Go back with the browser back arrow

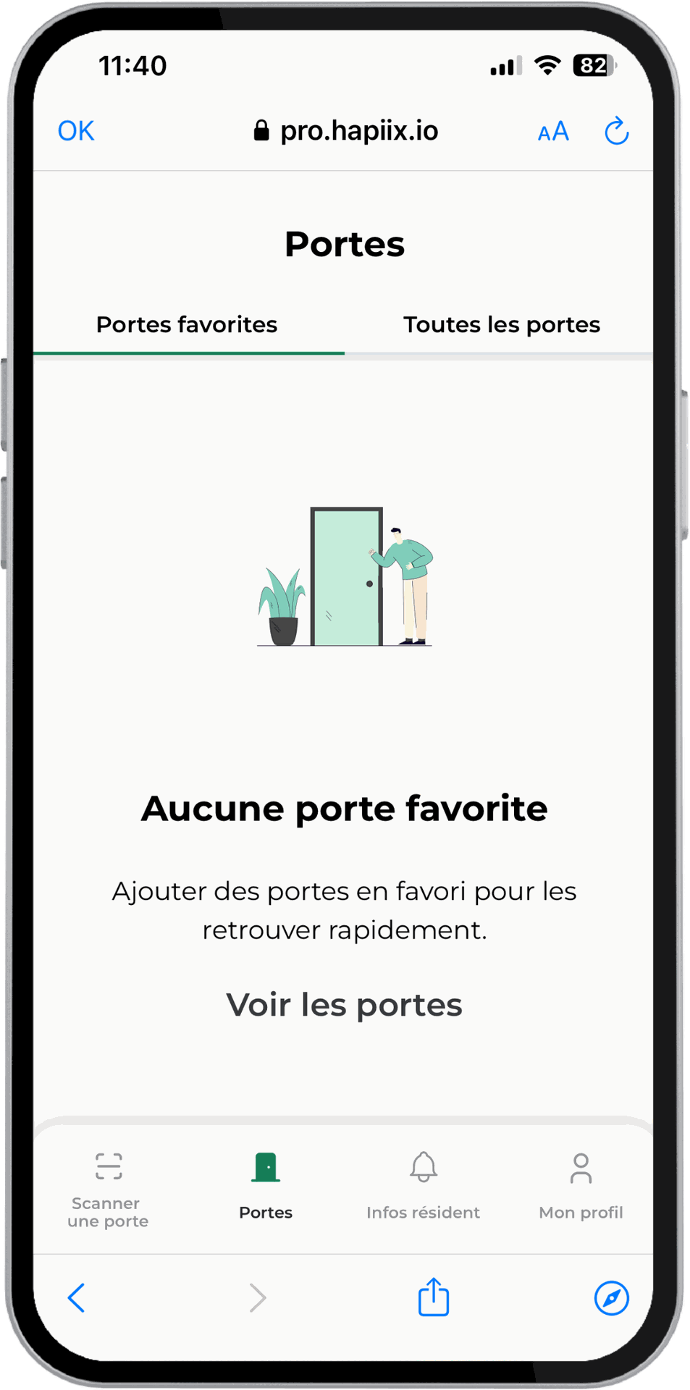tap(76, 1298)
